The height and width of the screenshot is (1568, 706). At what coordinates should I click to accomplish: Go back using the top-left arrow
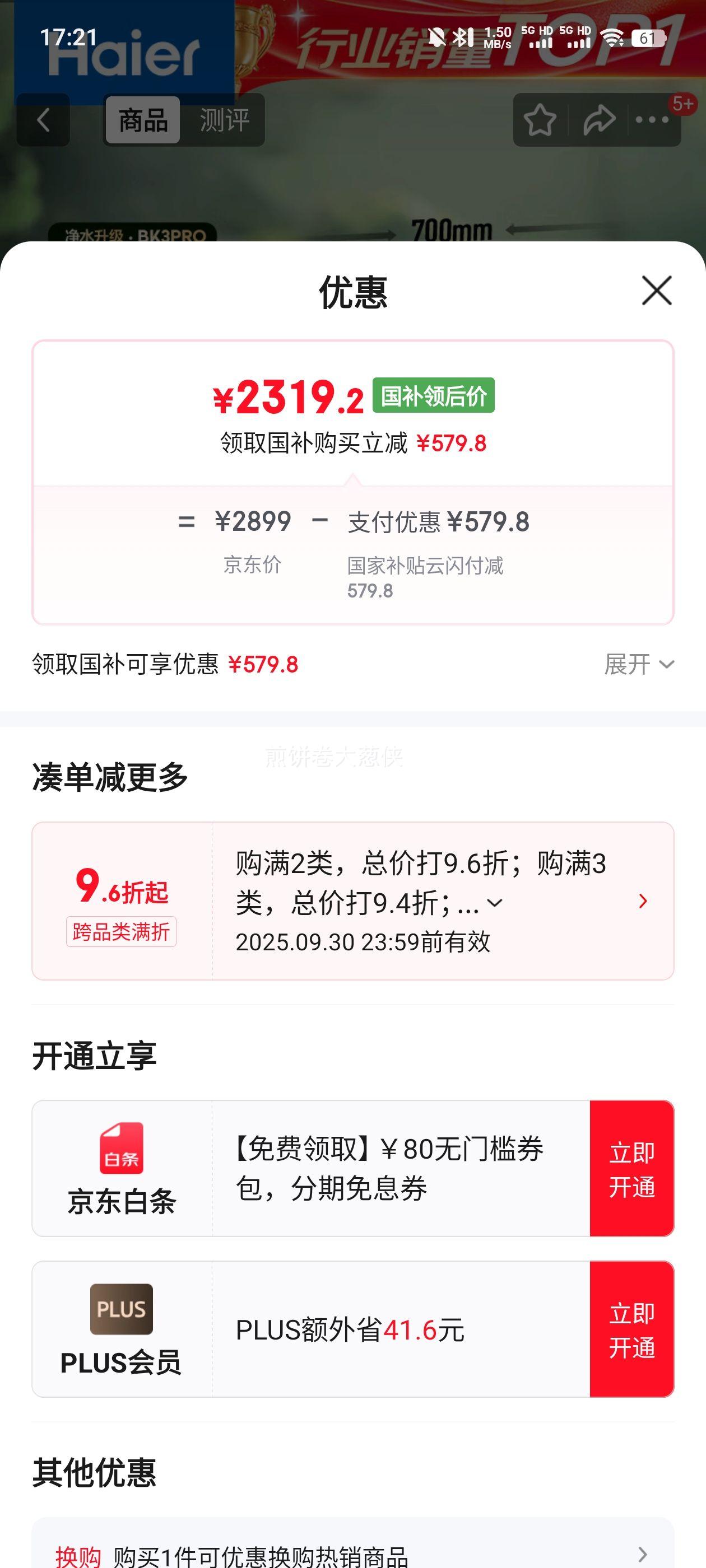click(x=43, y=119)
